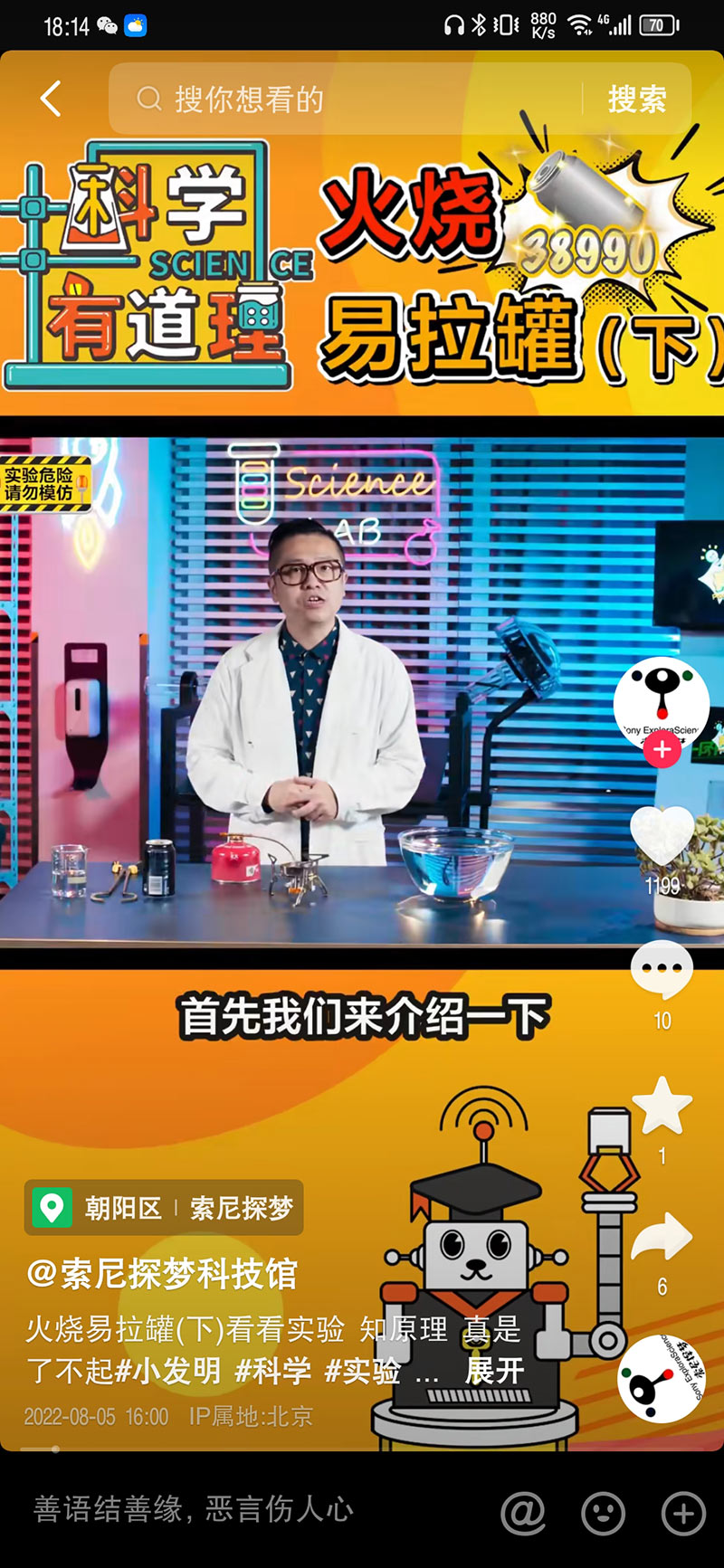The image size is (724, 1568).
Task: Like this video with the heart icon
Action: pyautogui.click(x=662, y=835)
